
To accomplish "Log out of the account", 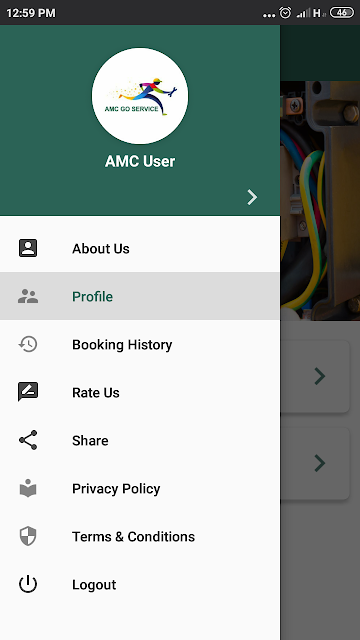I will click(140, 584).
